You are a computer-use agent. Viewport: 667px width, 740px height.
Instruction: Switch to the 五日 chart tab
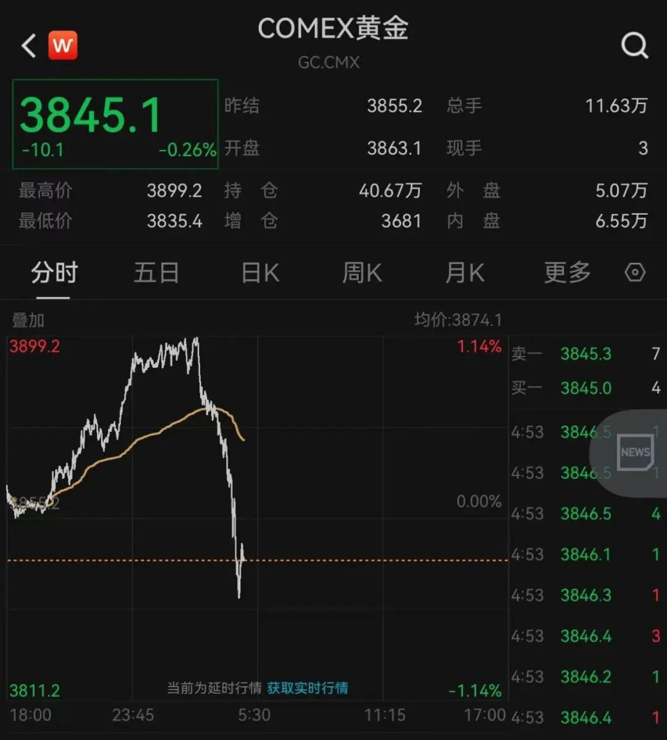[156, 273]
